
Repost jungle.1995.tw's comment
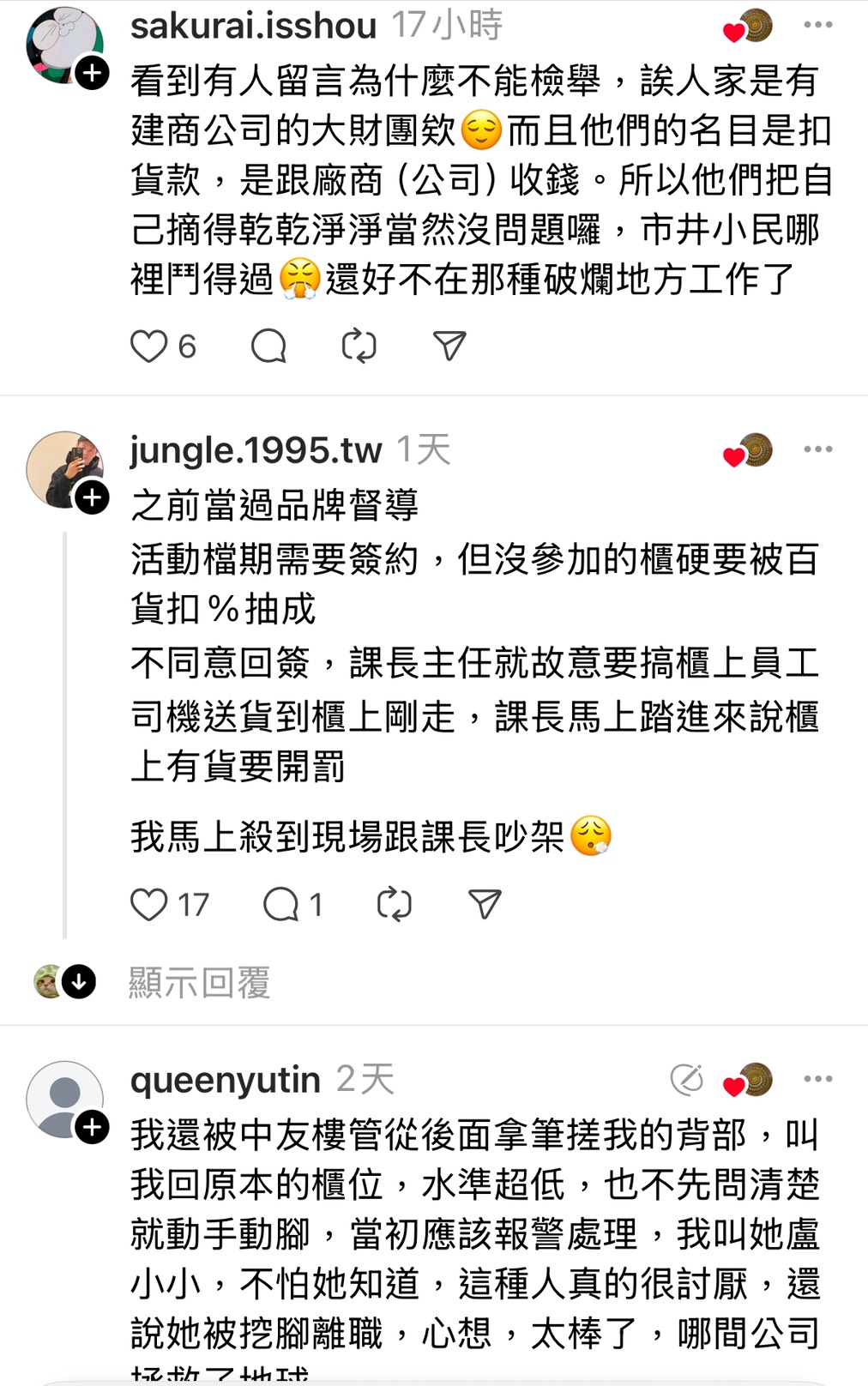pyautogui.click(x=394, y=905)
